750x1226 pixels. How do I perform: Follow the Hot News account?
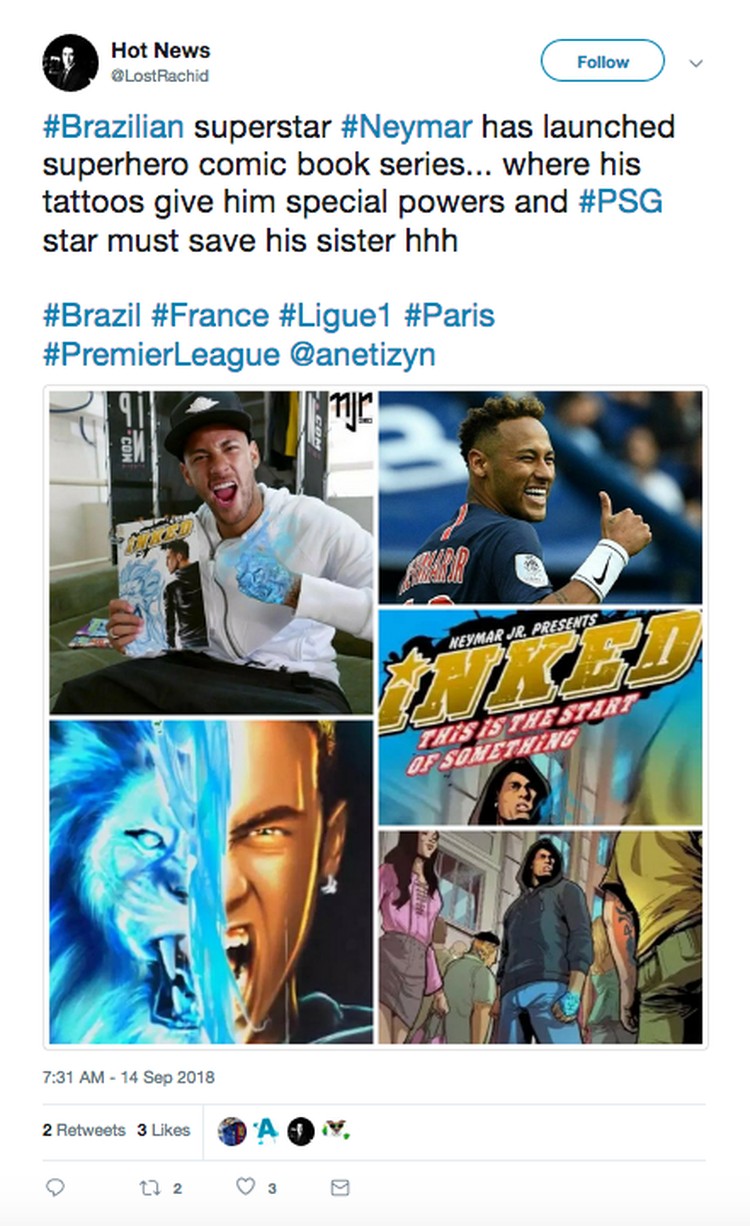(602, 61)
